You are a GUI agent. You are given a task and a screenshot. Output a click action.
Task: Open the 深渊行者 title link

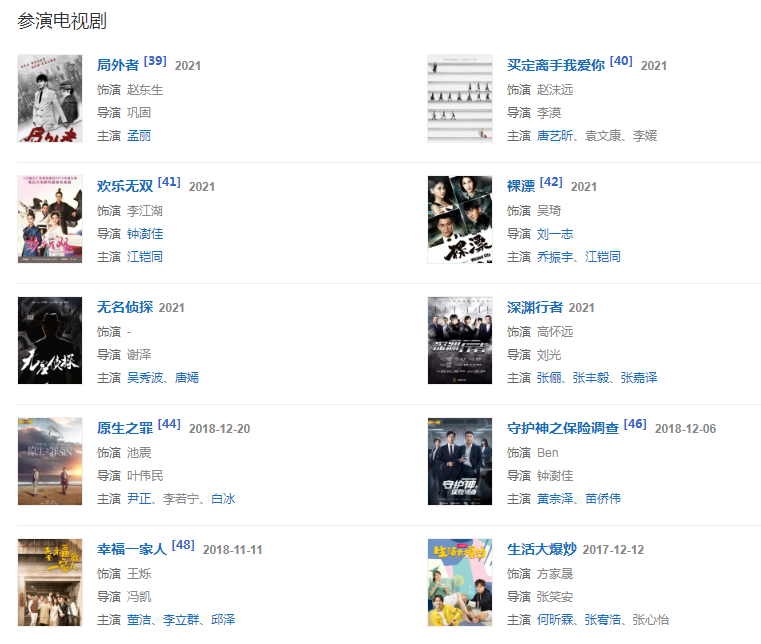535,307
